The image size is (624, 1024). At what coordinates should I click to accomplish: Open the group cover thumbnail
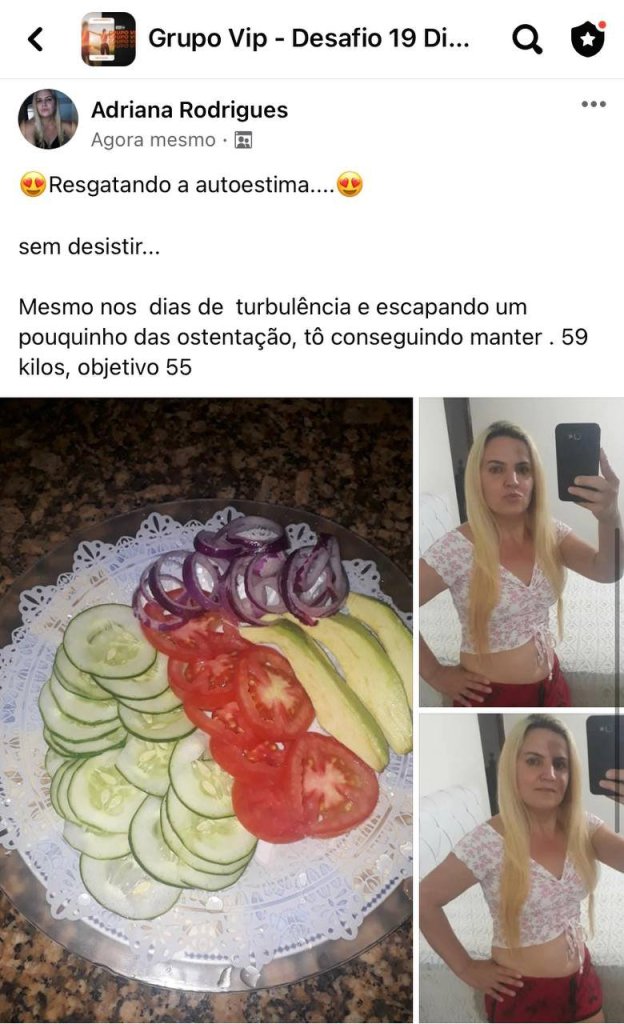click(x=108, y=39)
